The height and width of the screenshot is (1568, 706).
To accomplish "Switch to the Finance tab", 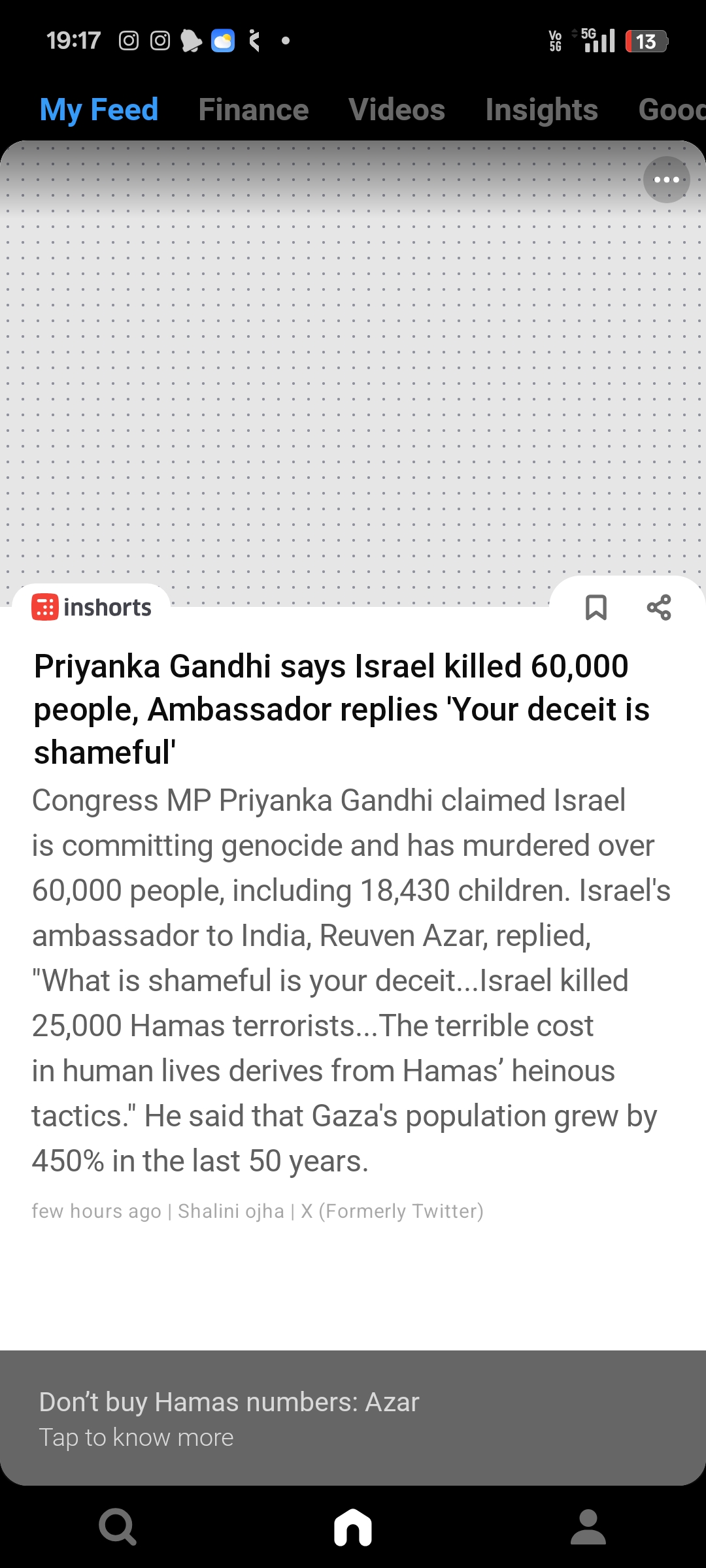I will (254, 110).
